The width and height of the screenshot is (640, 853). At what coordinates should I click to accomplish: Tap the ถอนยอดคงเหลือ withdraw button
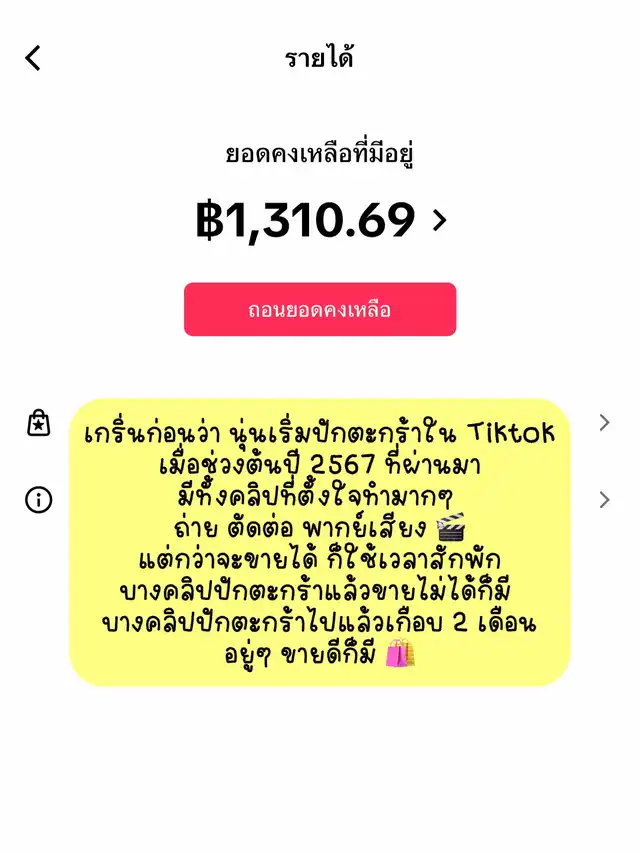click(320, 309)
